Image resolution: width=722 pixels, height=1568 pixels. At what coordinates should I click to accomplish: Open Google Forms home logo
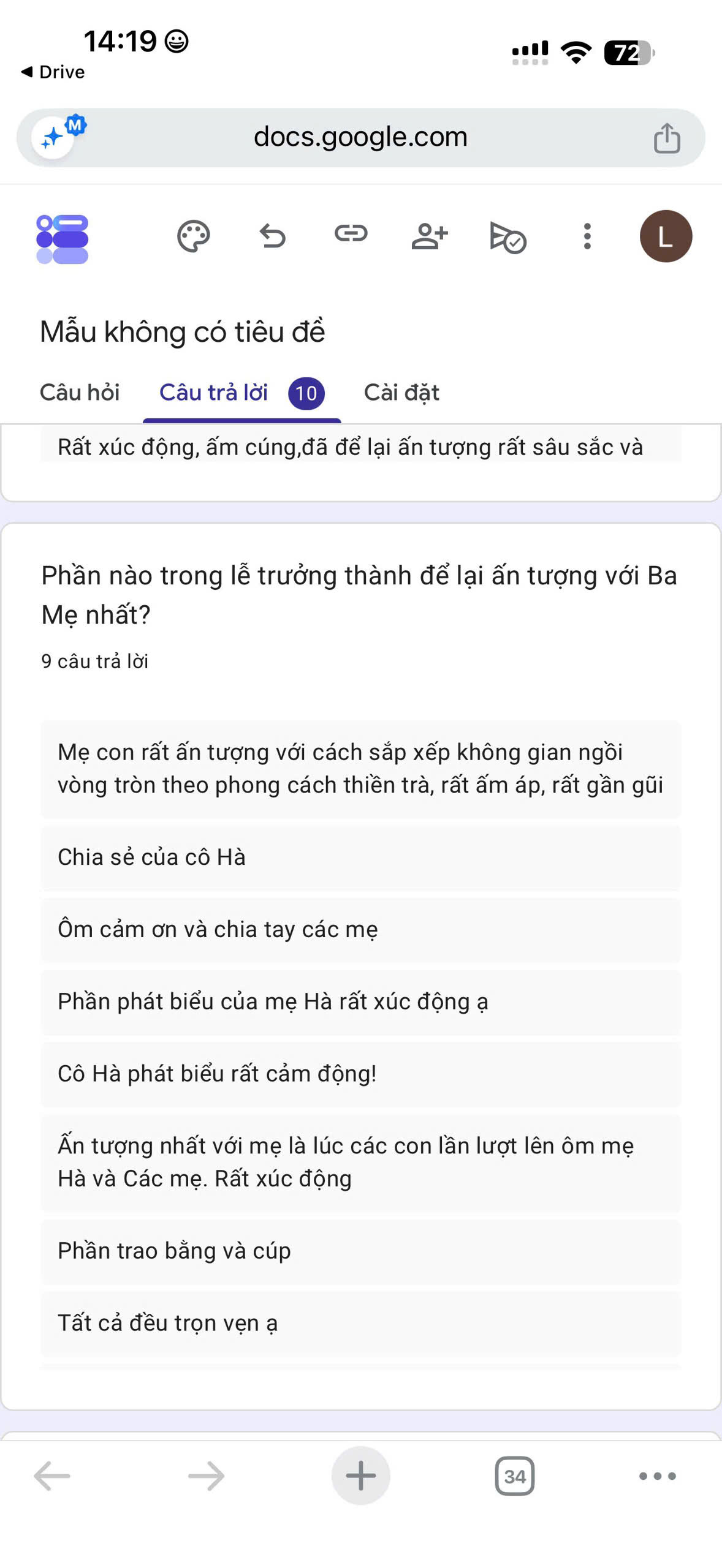click(x=62, y=239)
